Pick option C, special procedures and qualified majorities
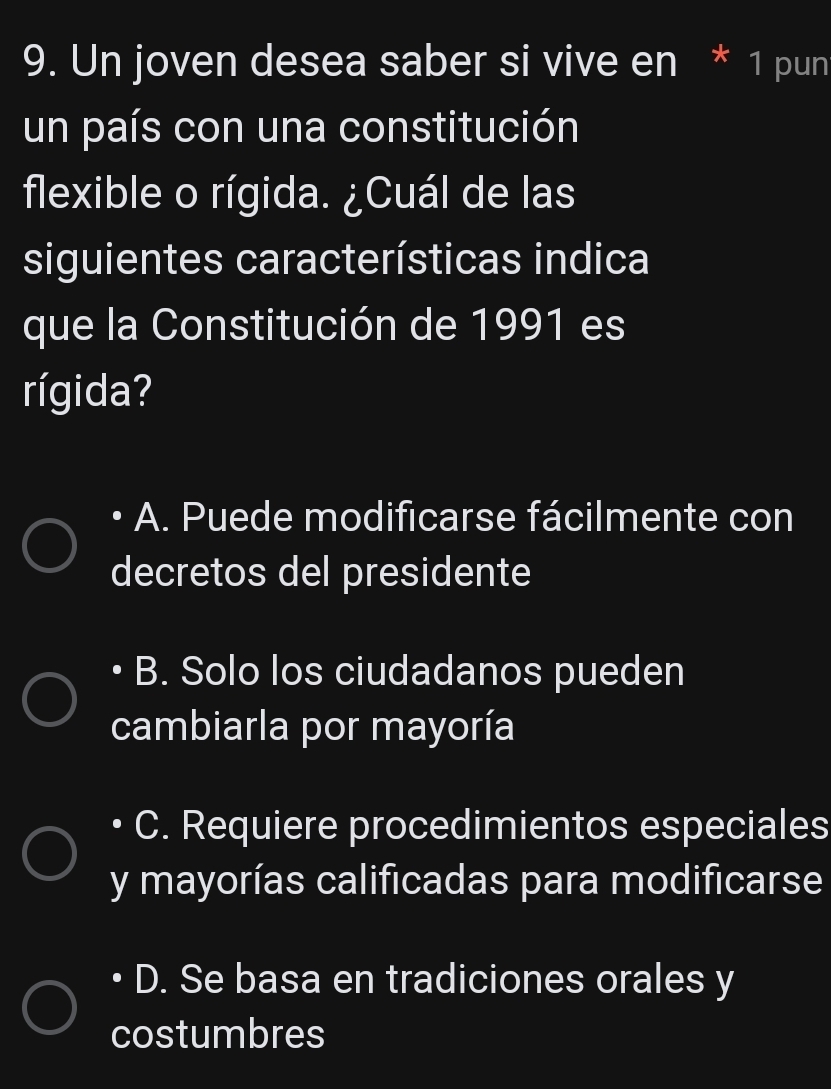The image size is (831, 1089). tap(49, 853)
